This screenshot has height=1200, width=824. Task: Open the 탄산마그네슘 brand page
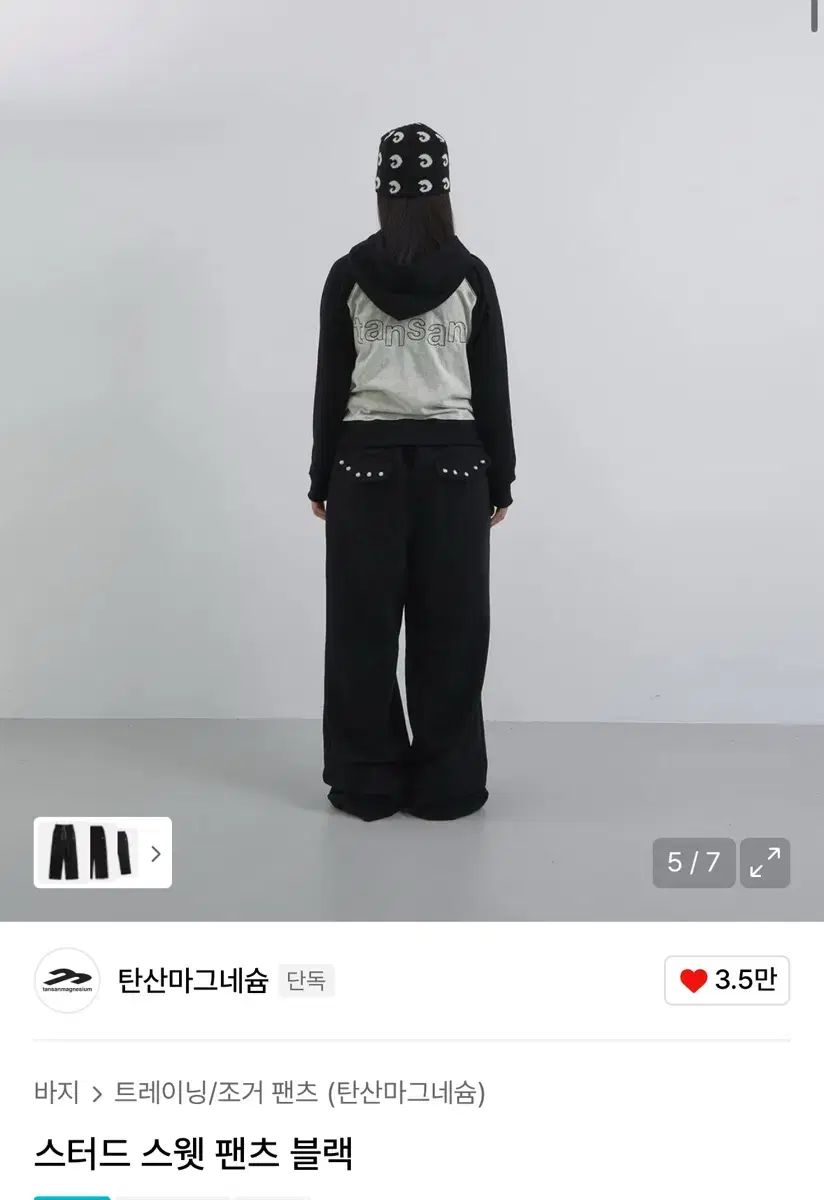[192, 980]
